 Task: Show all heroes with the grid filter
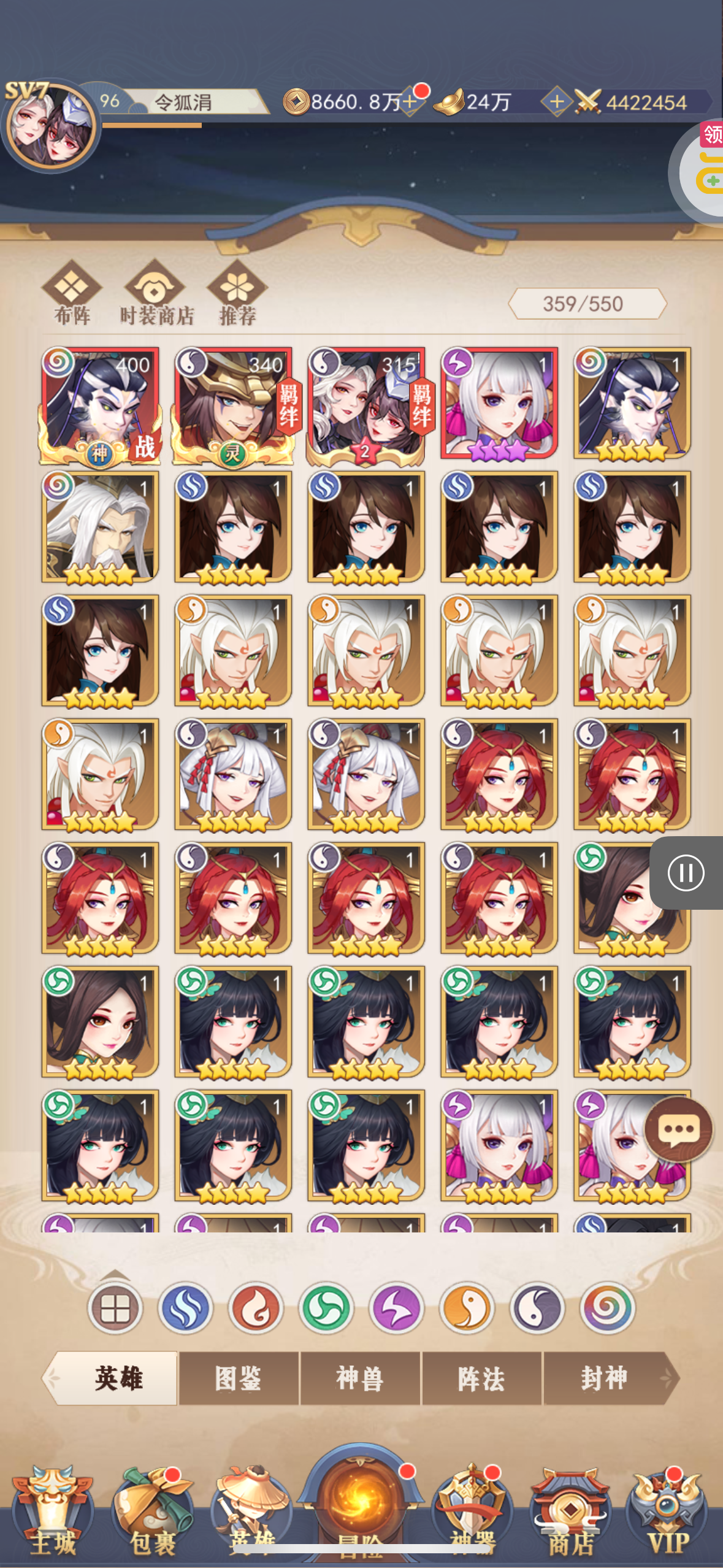115,1310
